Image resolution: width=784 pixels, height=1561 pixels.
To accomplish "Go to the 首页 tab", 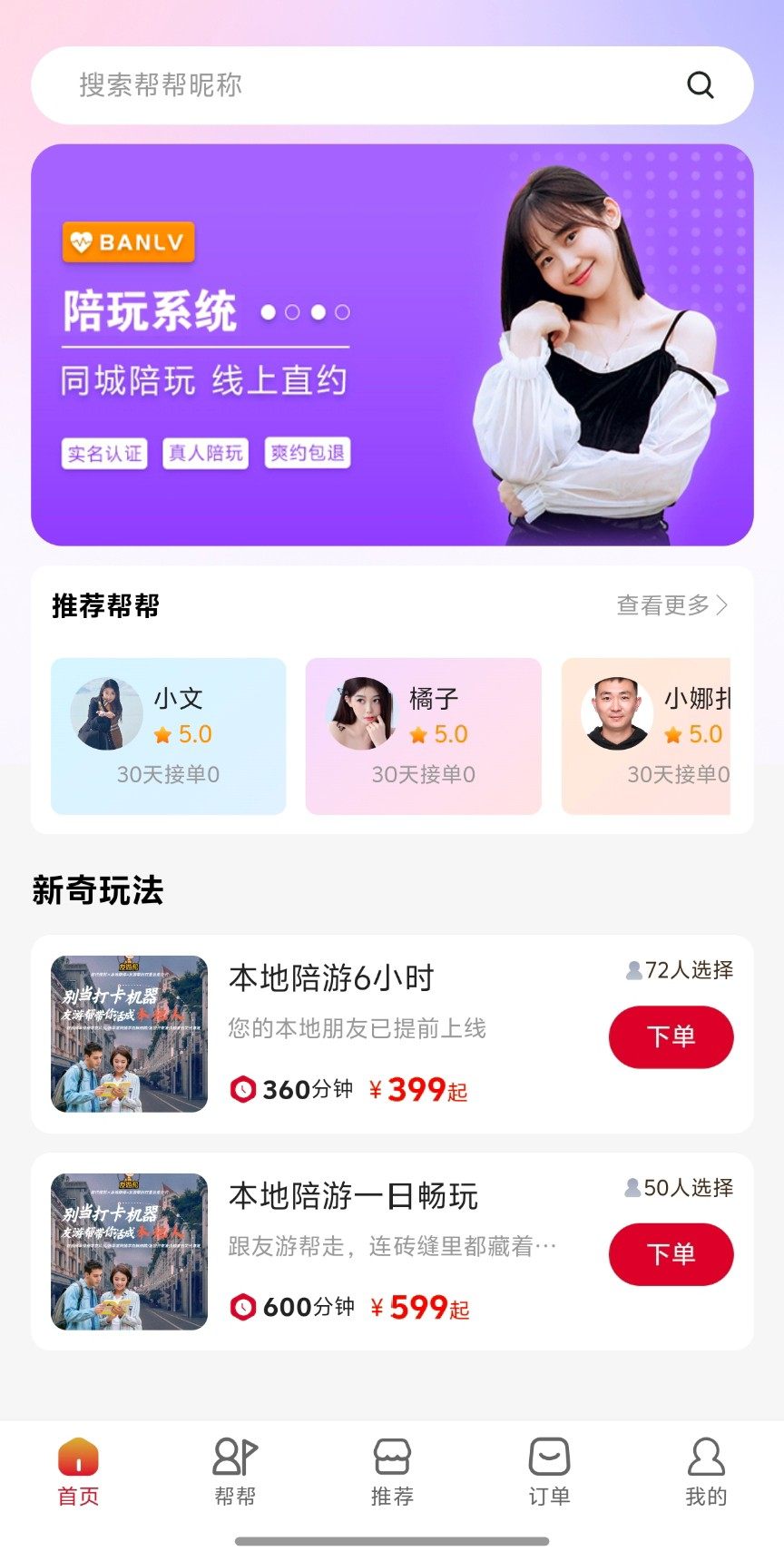I will 78,1472.
